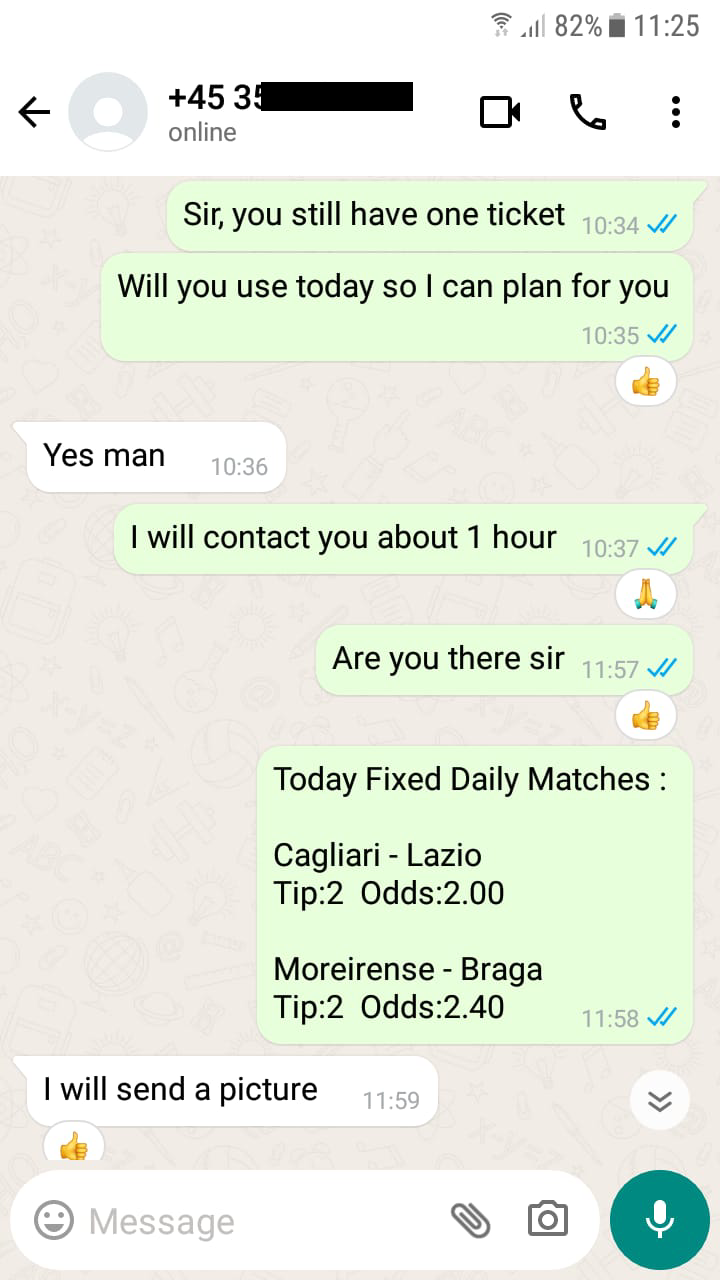
Task: Open the camera from the message bar
Action: [547, 1219]
